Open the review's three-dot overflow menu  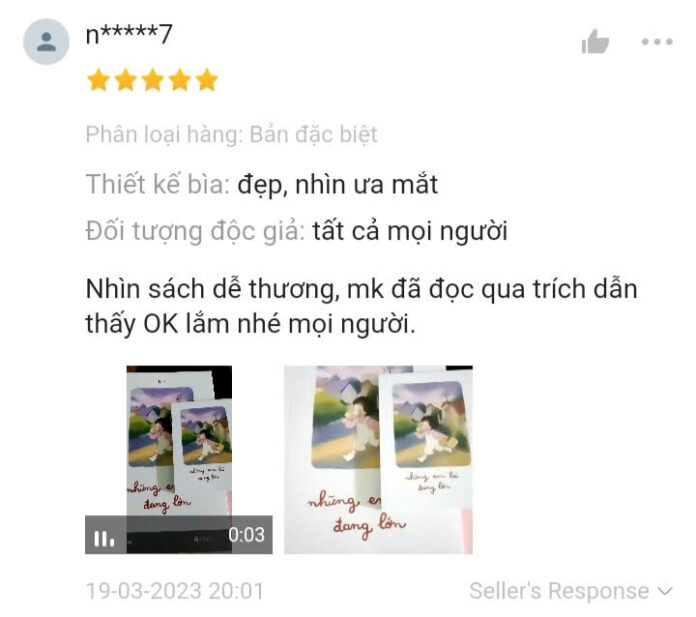point(657,42)
